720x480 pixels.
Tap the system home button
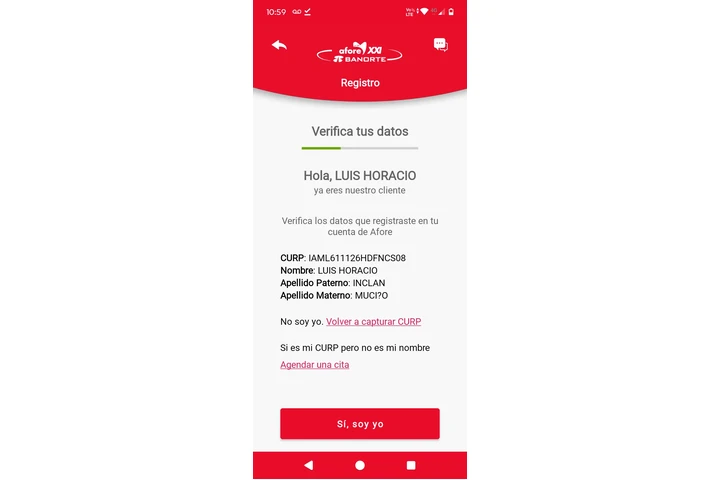click(x=360, y=465)
